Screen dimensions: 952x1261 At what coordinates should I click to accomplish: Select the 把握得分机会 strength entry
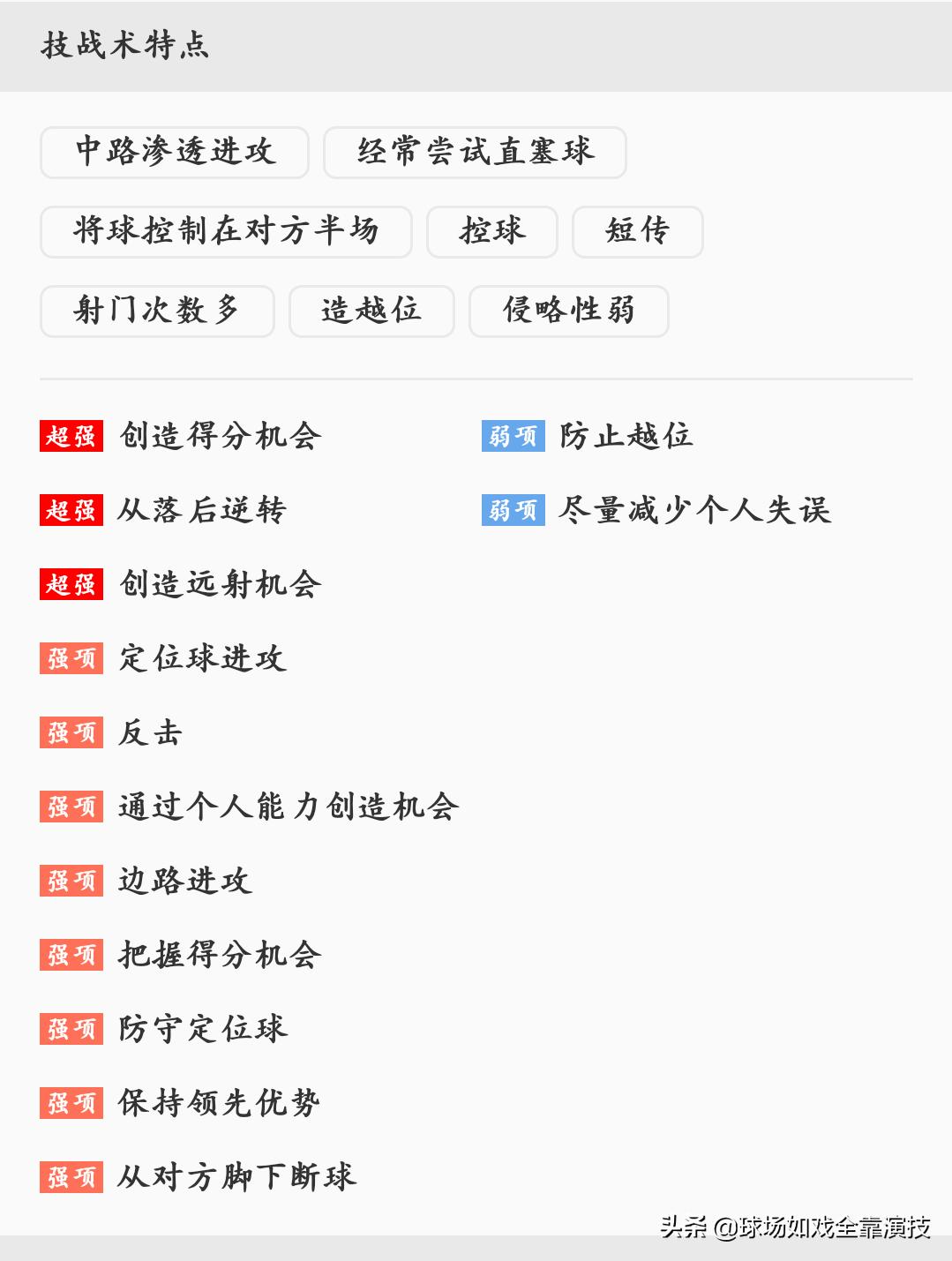[217, 955]
